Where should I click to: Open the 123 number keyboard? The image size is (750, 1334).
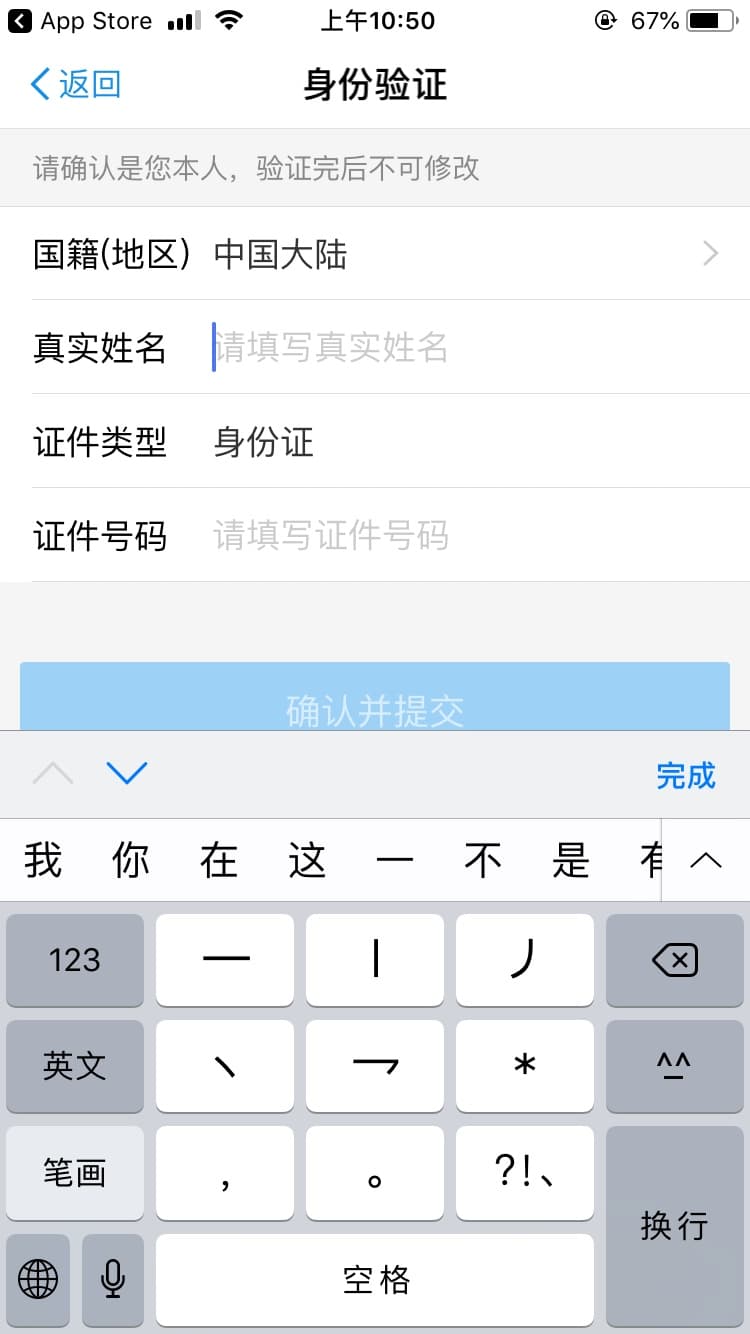tap(75, 960)
